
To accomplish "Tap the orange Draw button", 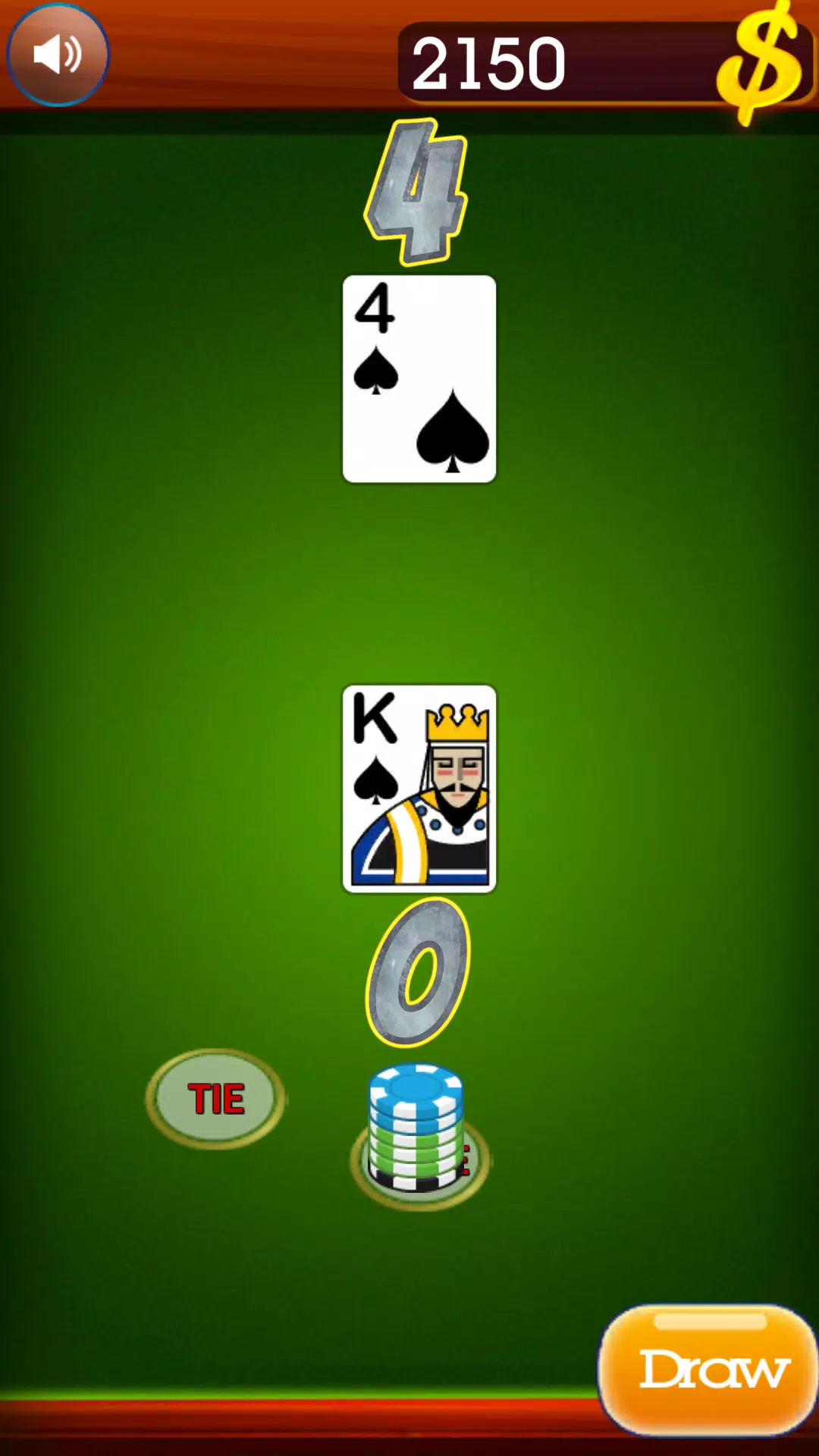I will [708, 1370].
